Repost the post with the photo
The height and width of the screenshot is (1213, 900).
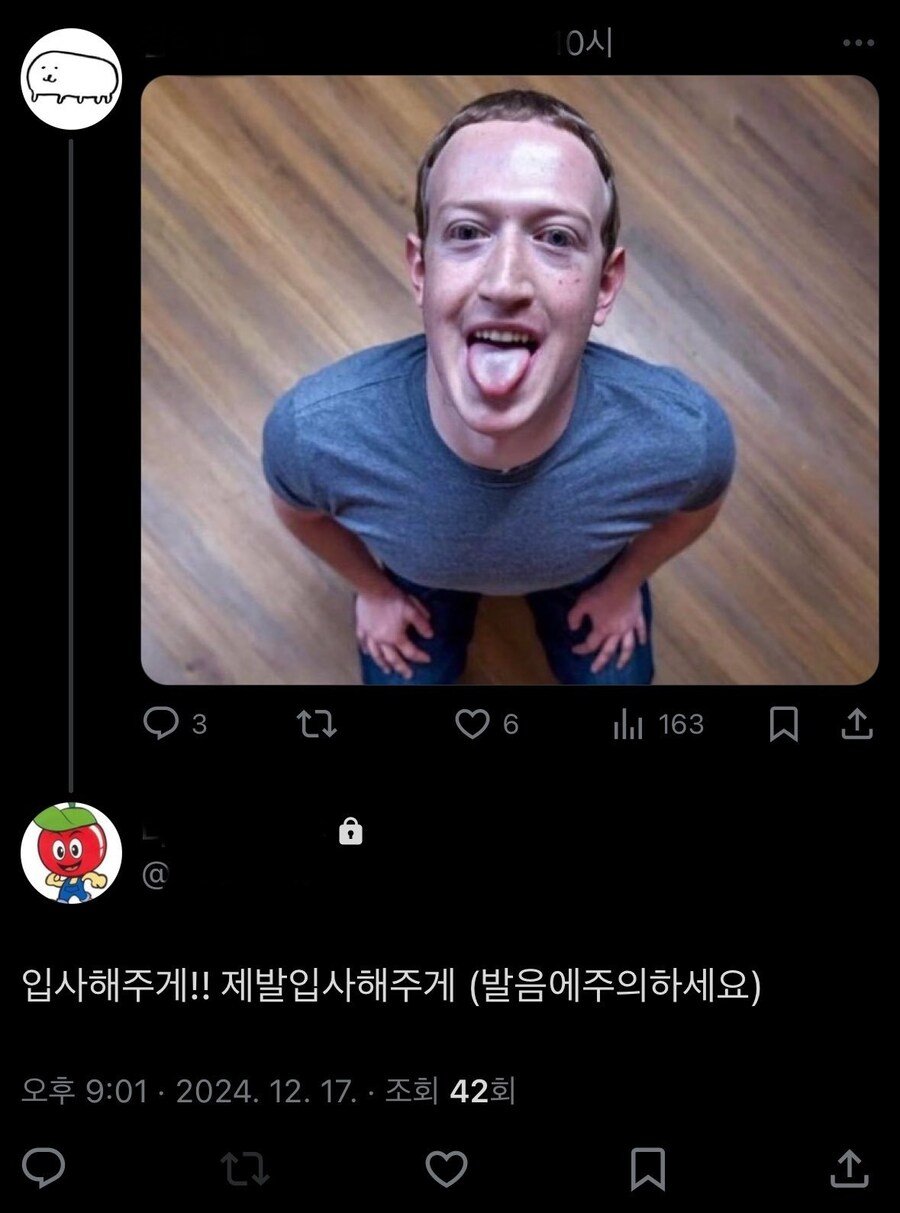click(317, 724)
